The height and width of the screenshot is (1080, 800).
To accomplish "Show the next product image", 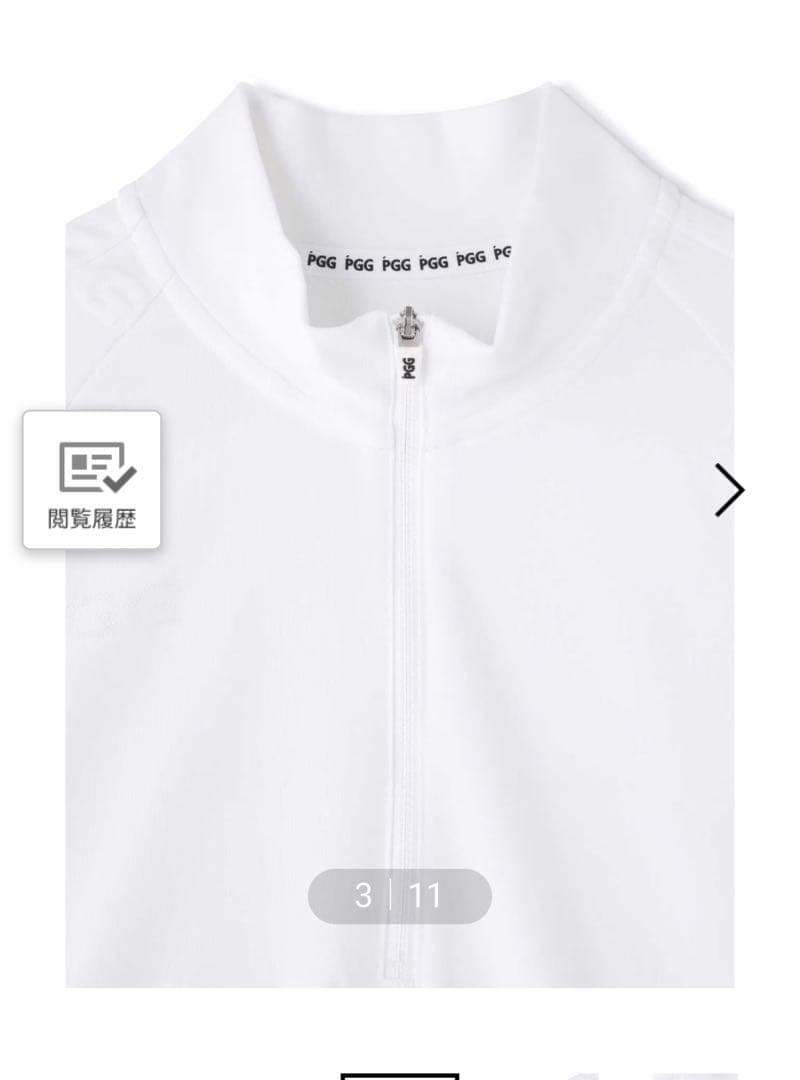I will point(730,490).
